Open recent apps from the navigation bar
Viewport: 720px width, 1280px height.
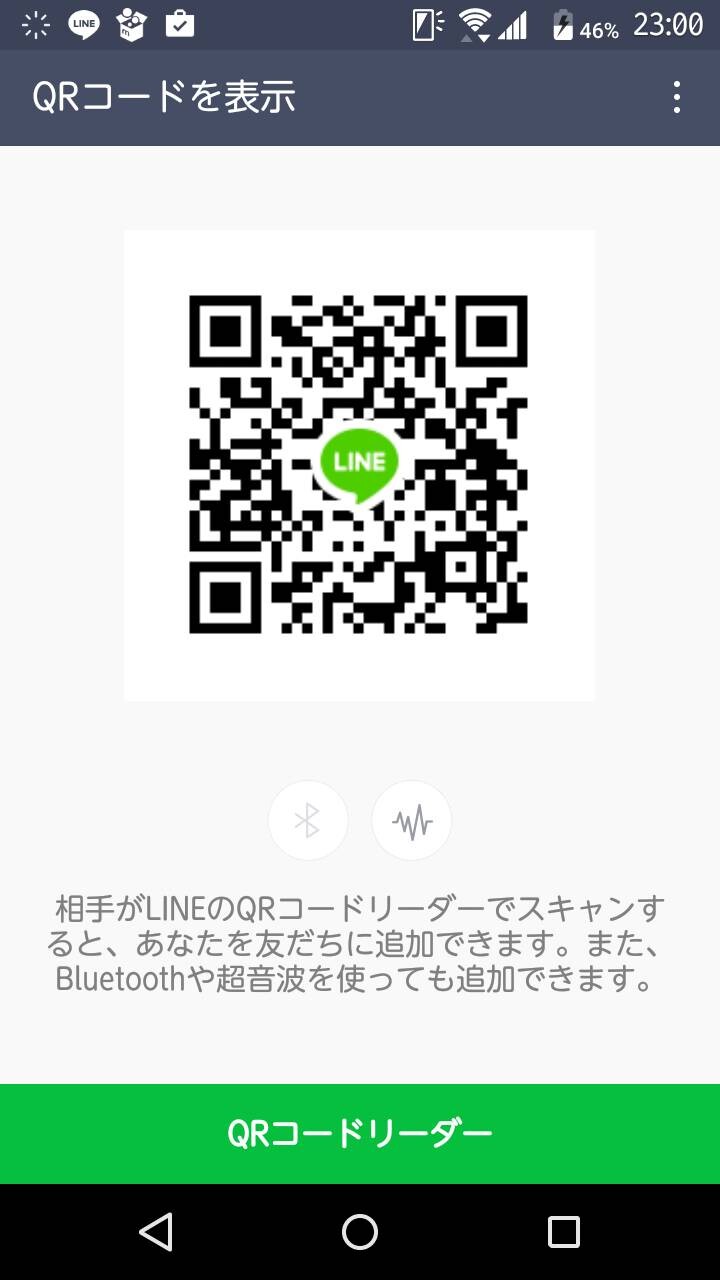pyautogui.click(x=564, y=1232)
